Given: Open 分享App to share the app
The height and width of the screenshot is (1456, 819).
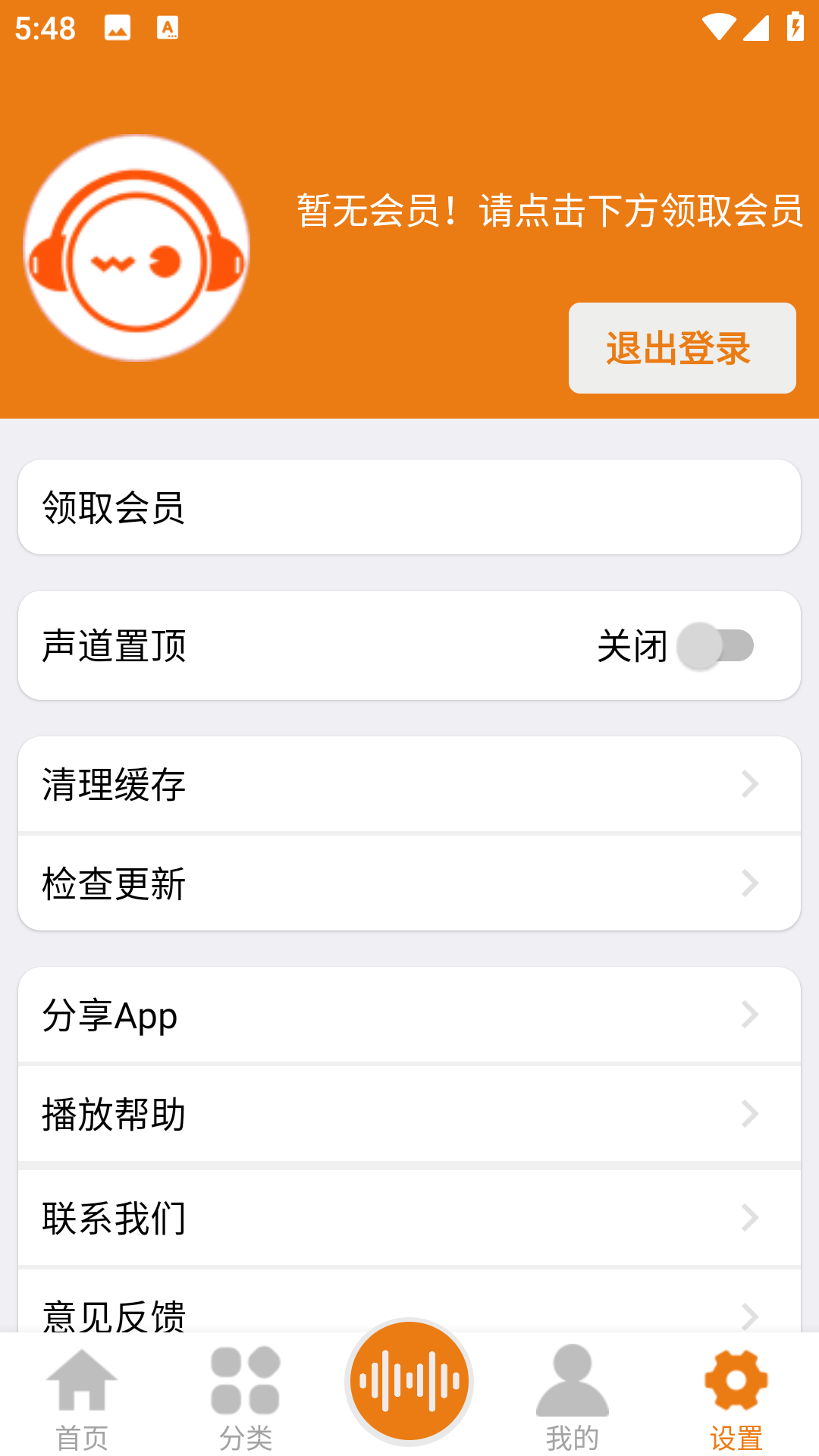Looking at the screenshot, I should tap(409, 1015).
